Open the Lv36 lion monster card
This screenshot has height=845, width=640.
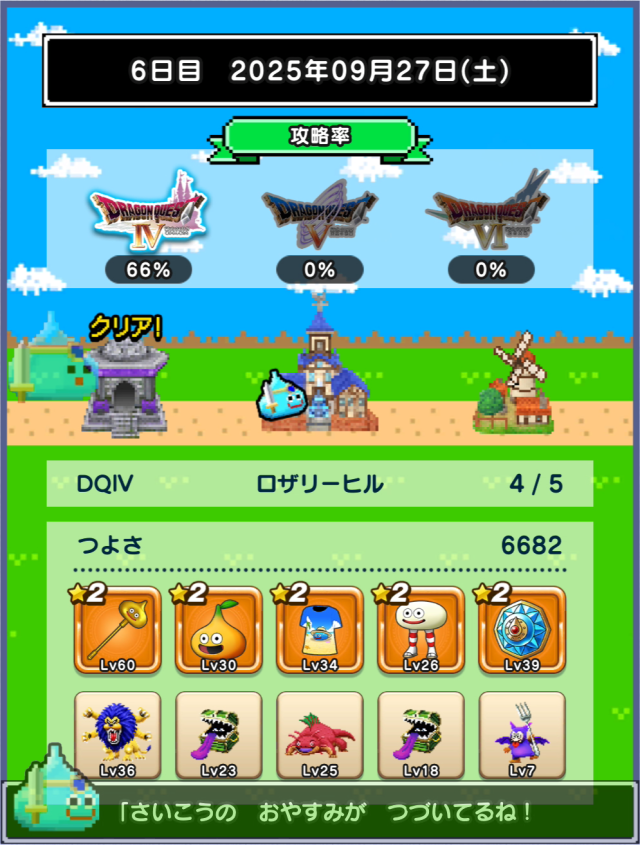pyautogui.click(x=117, y=735)
